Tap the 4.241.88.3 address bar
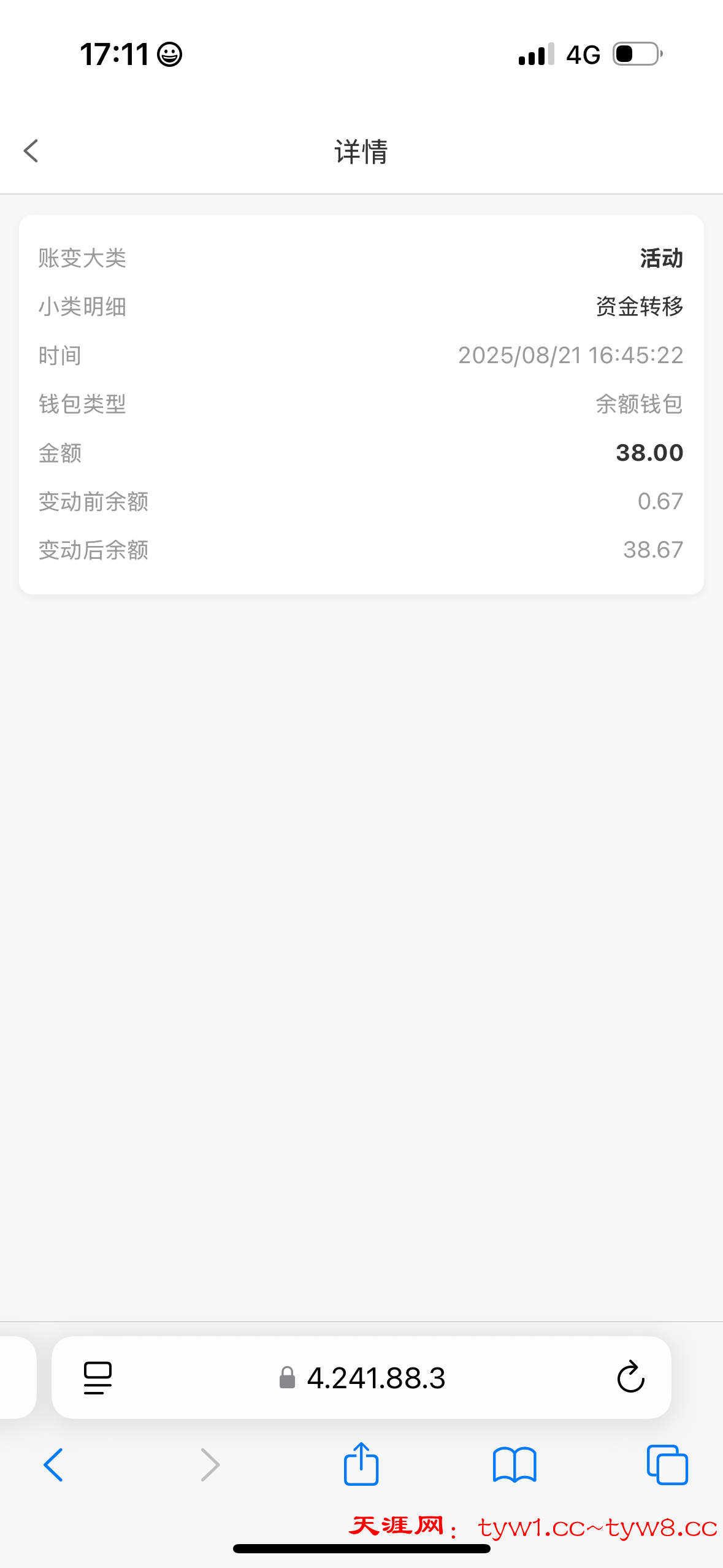This screenshot has width=723, height=1568. (375, 1378)
